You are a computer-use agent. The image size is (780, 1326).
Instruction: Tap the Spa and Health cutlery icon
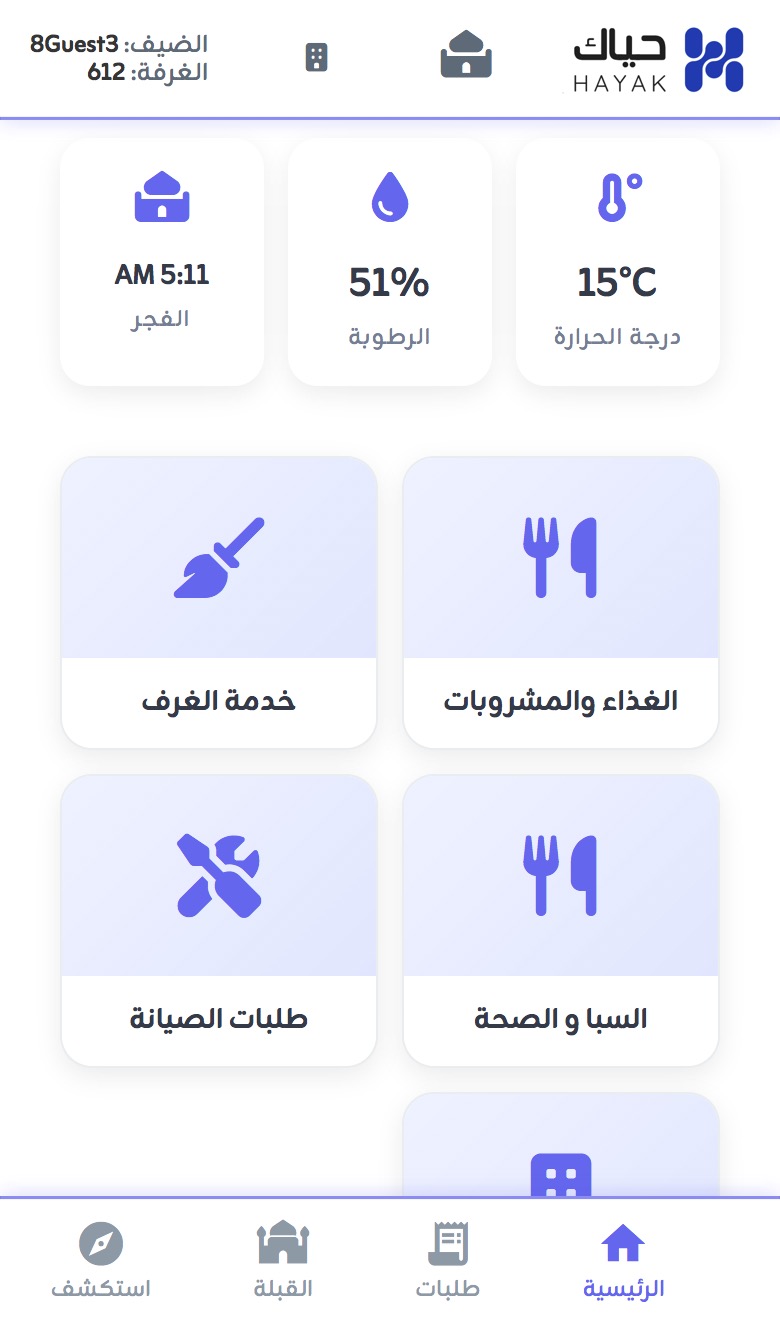[x=560, y=875]
